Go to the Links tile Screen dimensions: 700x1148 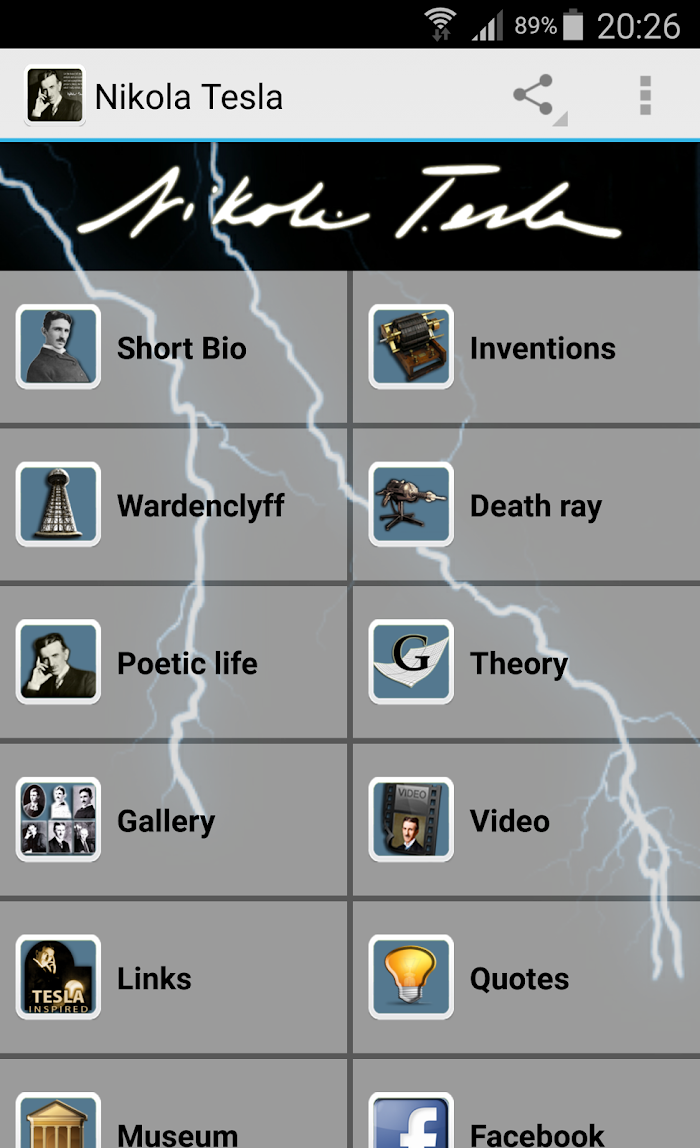[174, 977]
